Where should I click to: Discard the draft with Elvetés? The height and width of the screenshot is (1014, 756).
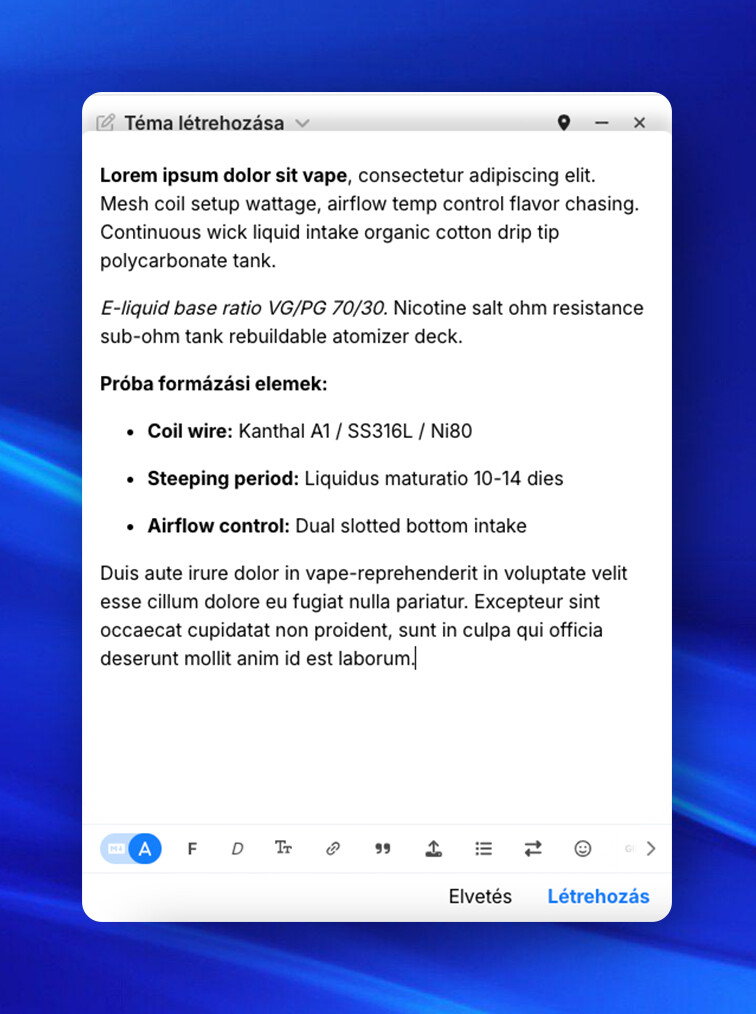(x=480, y=896)
